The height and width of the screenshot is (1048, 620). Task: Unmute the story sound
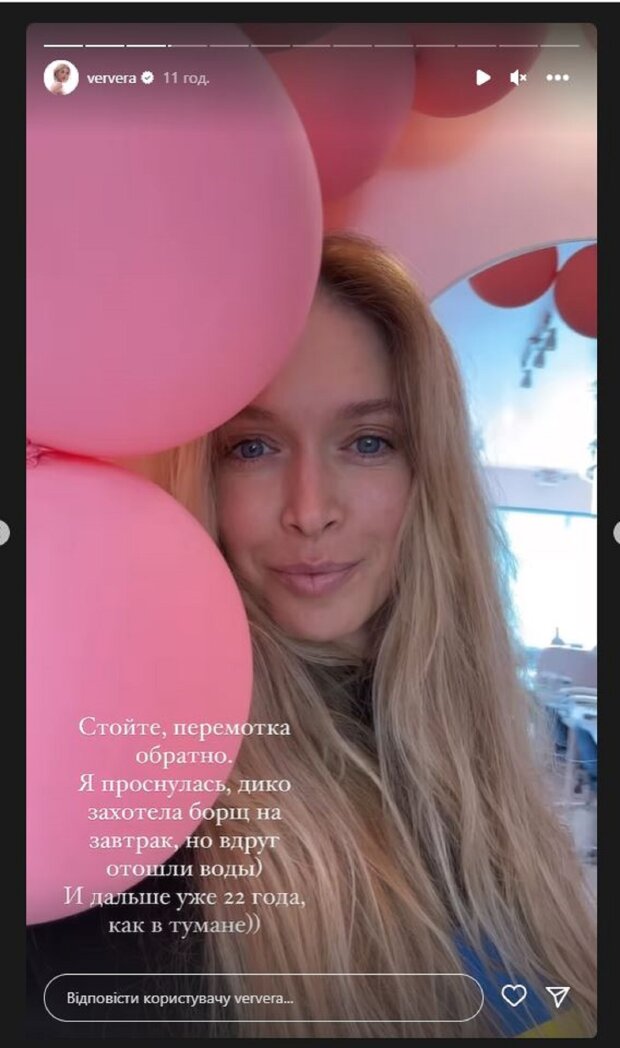518,77
